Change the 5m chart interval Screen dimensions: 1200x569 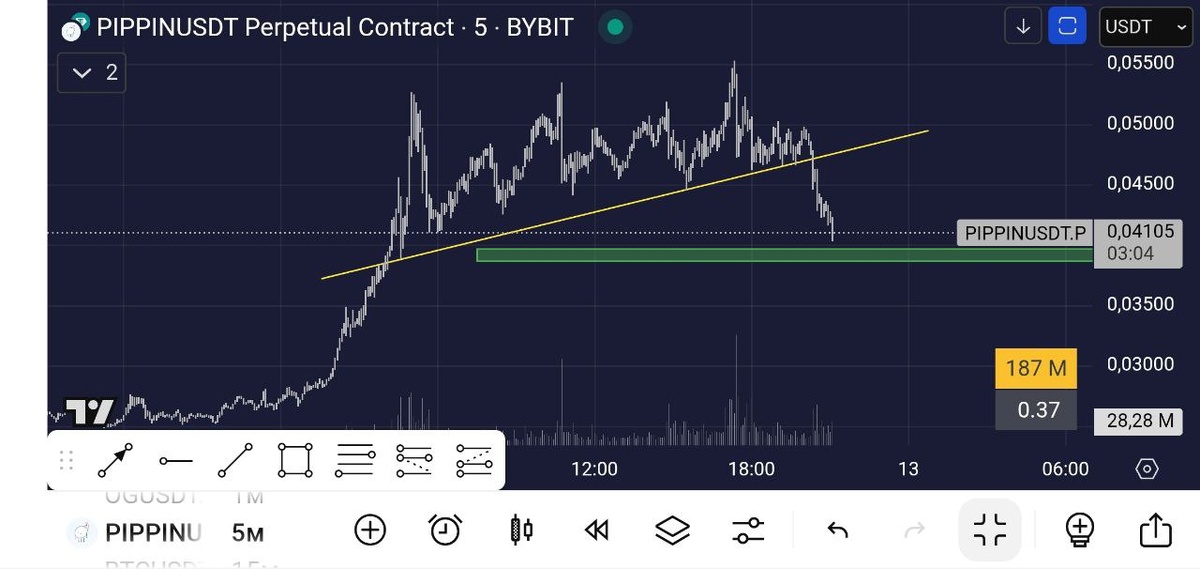[248, 533]
